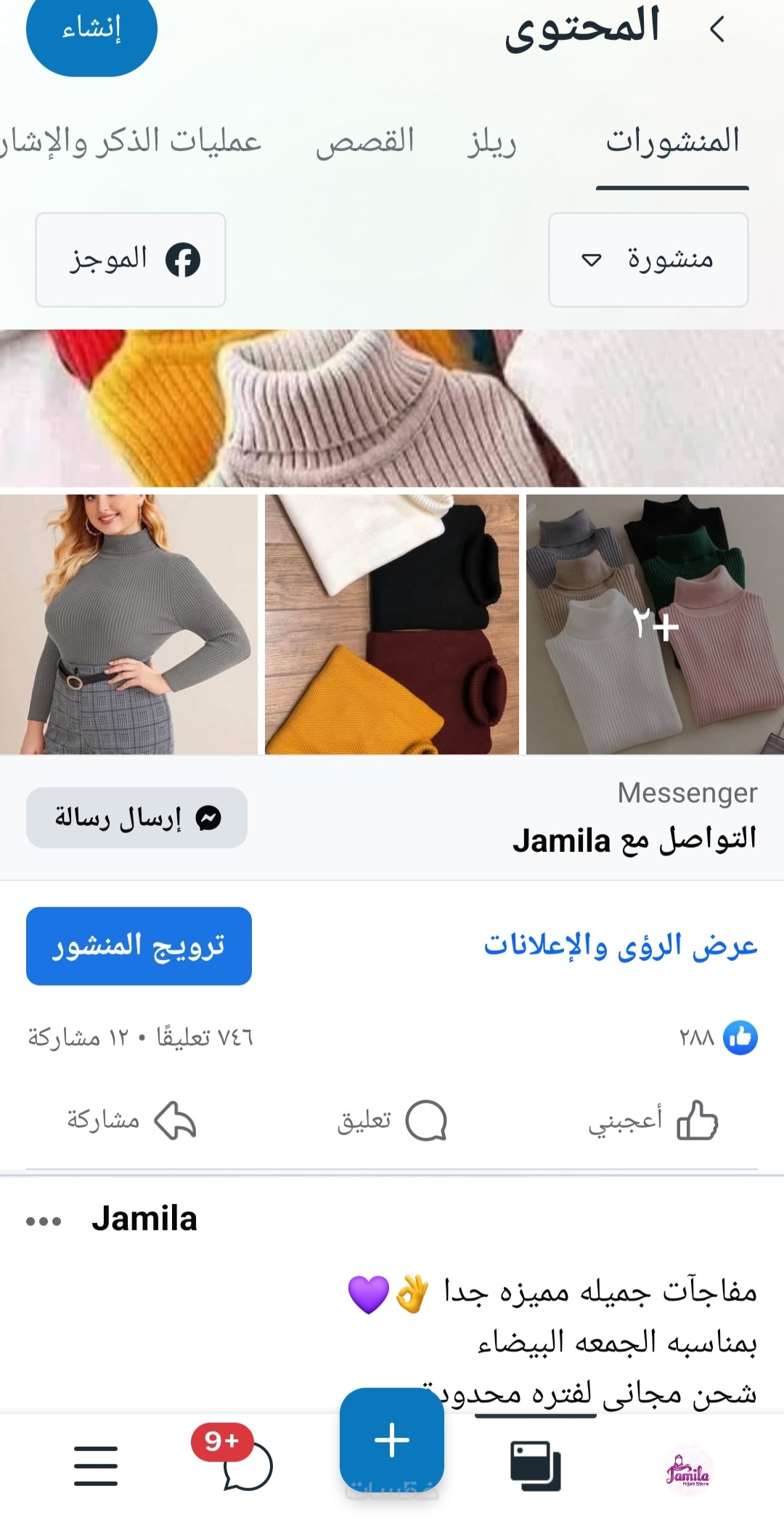Tap إرسال رسالة to send a message
This screenshot has height=1531, width=784.
136,818
